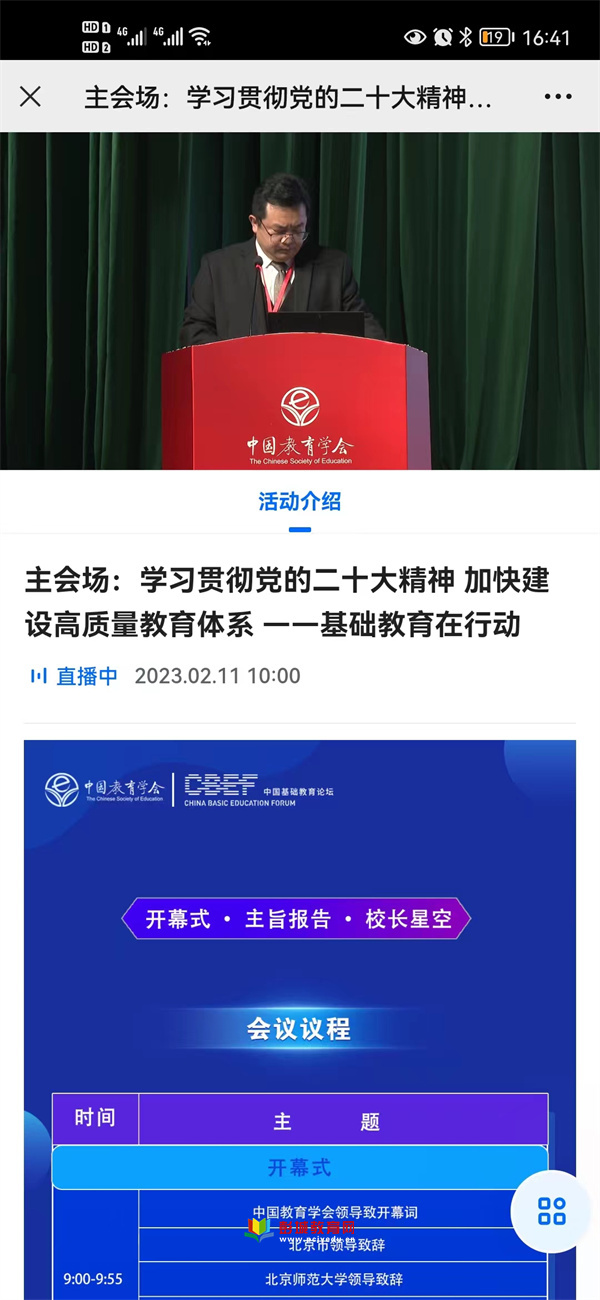Tap the live stream video player
The image size is (600, 1300).
pyautogui.click(x=300, y=300)
